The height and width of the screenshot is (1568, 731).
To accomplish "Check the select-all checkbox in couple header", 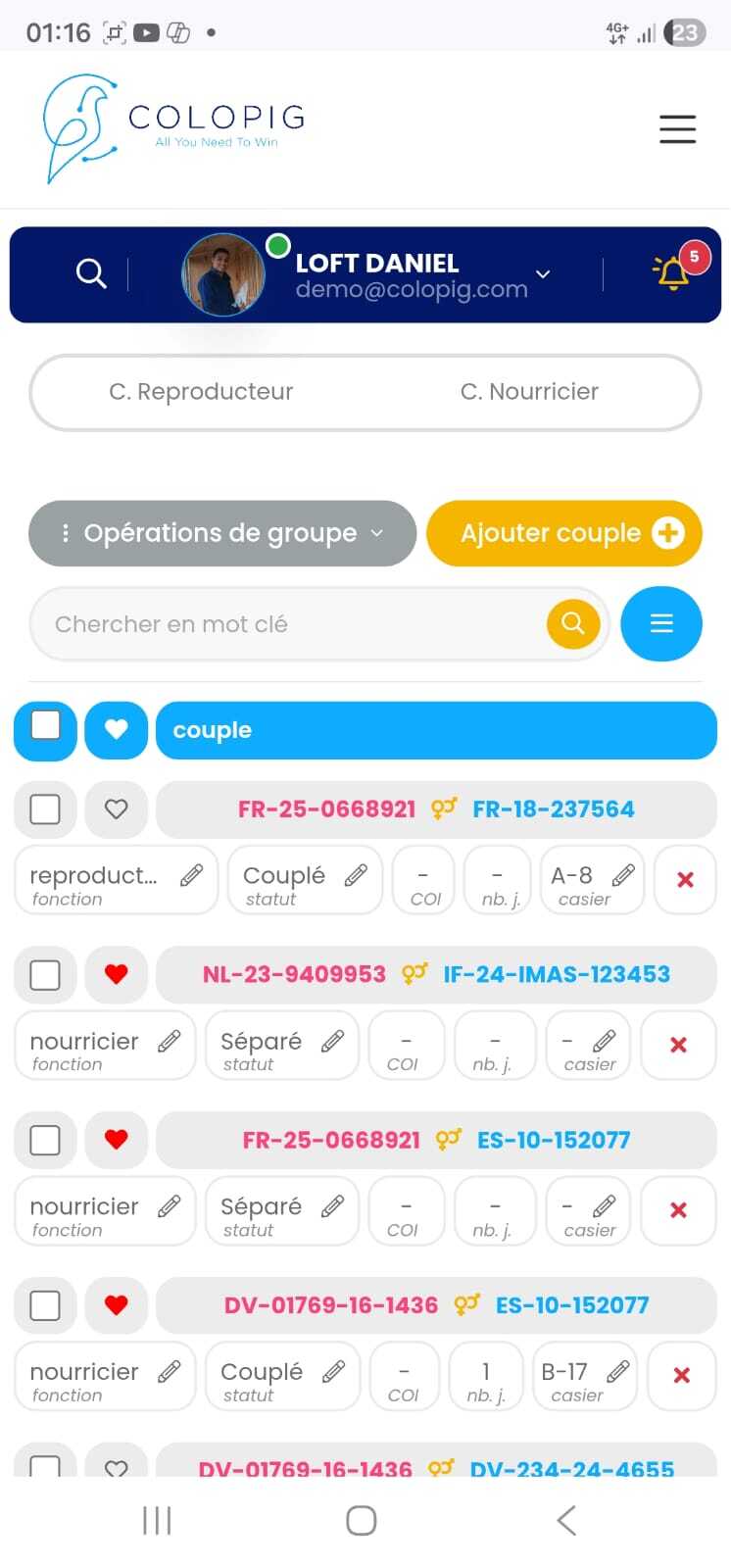I will click(45, 726).
